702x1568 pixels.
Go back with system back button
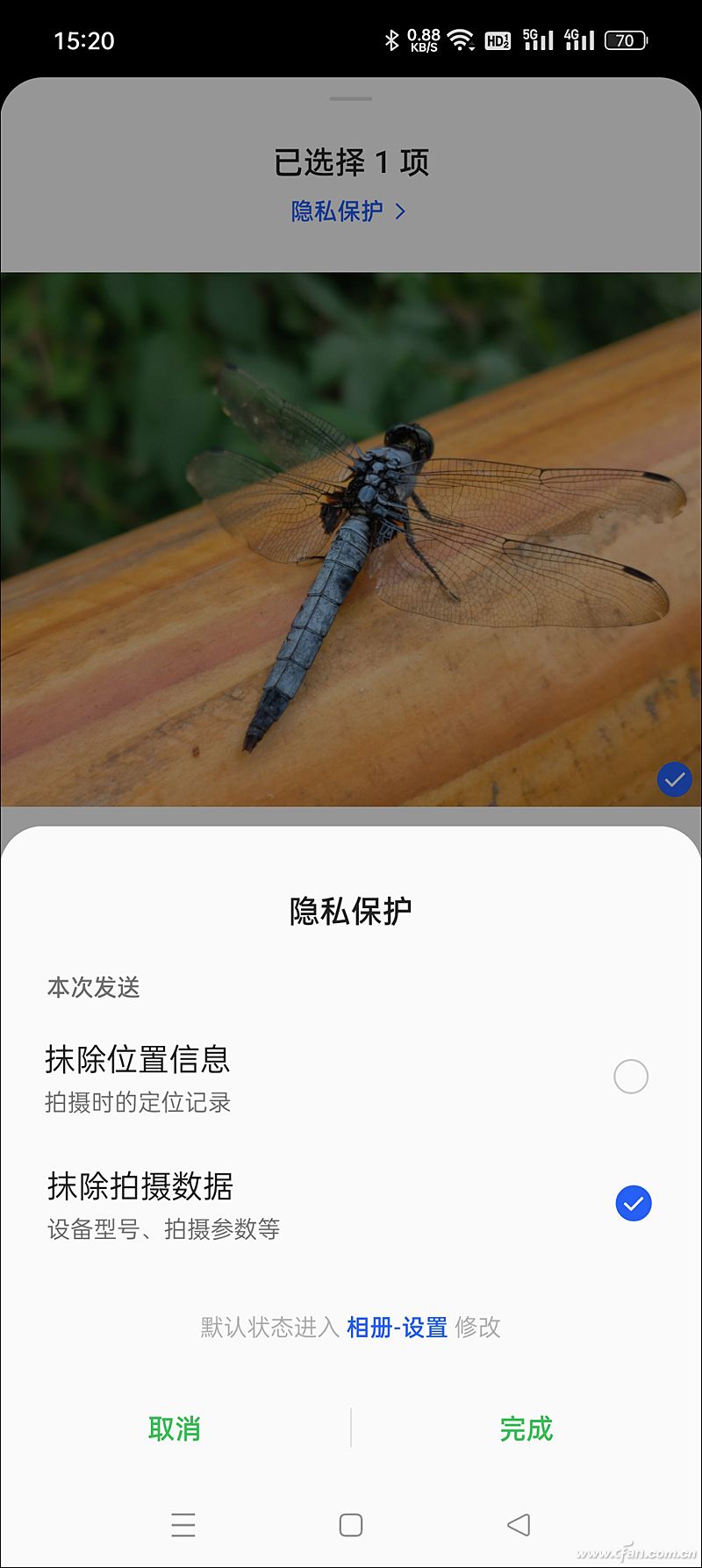(519, 1525)
